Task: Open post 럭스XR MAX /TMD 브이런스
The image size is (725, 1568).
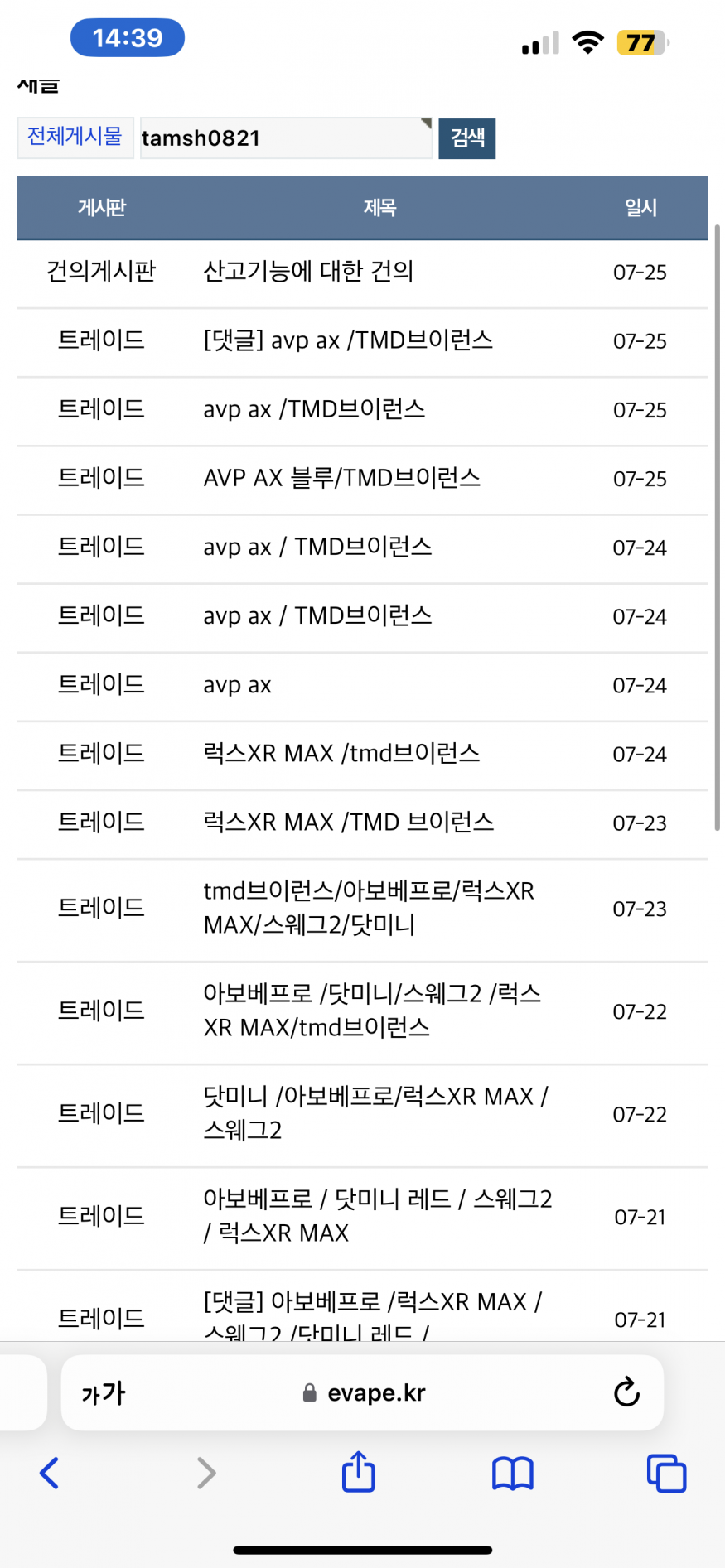Action: pos(348,822)
